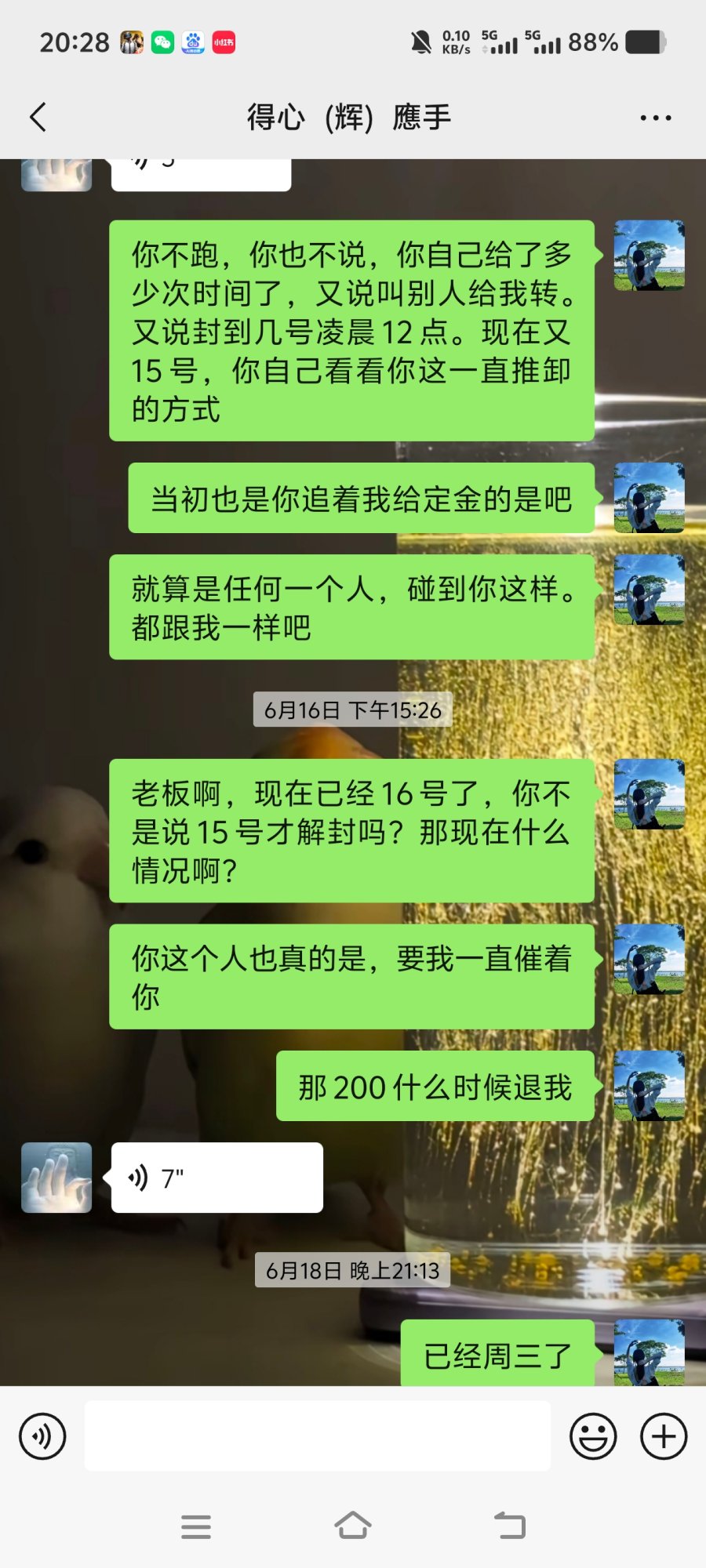Open the emoji sticker panel

click(x=593, y=1436)
